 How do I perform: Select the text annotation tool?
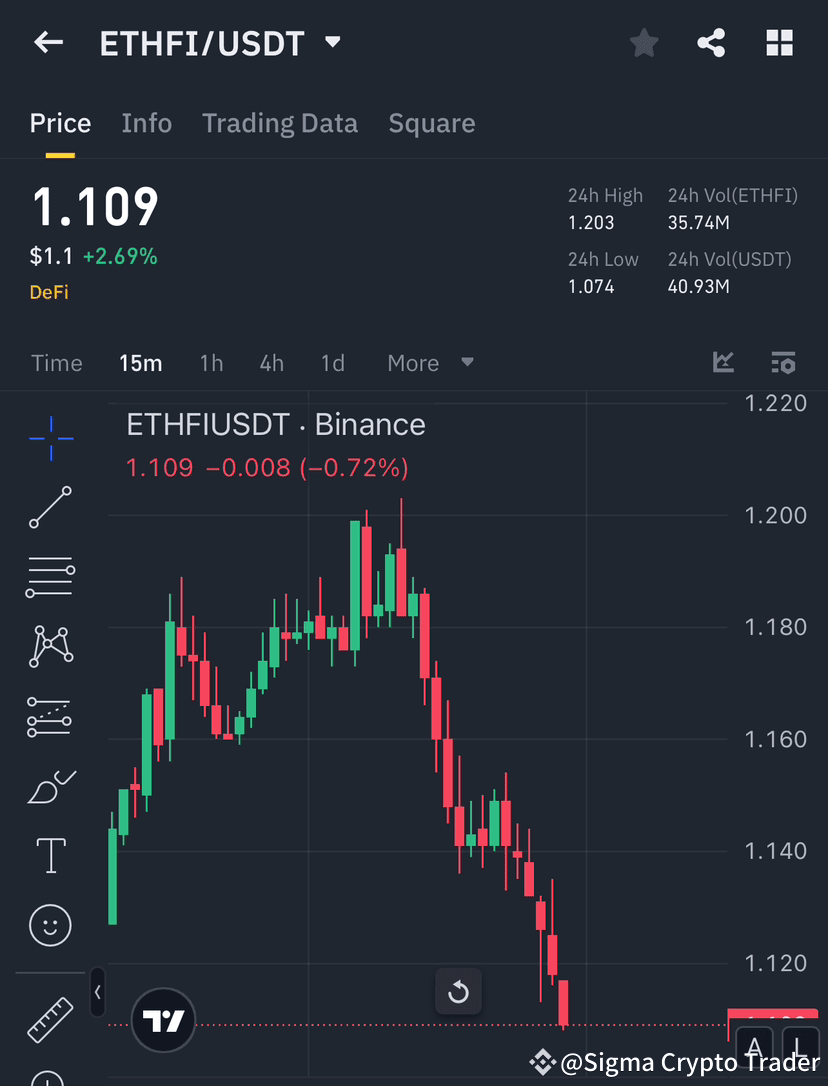[50, 855]
